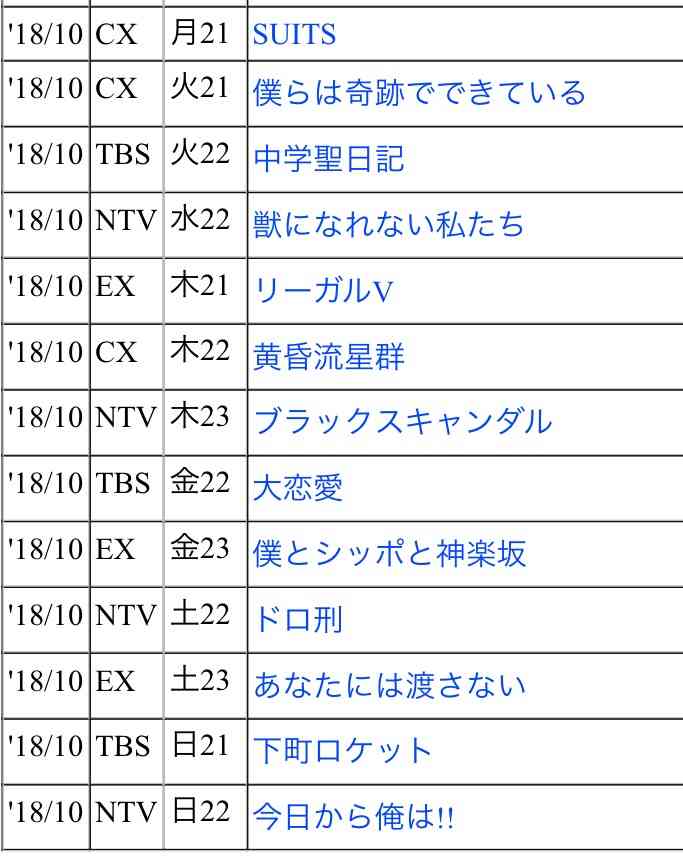
Task: Open 僕とシッポと神楽坂 link
Action: click(x=389, y=553)
